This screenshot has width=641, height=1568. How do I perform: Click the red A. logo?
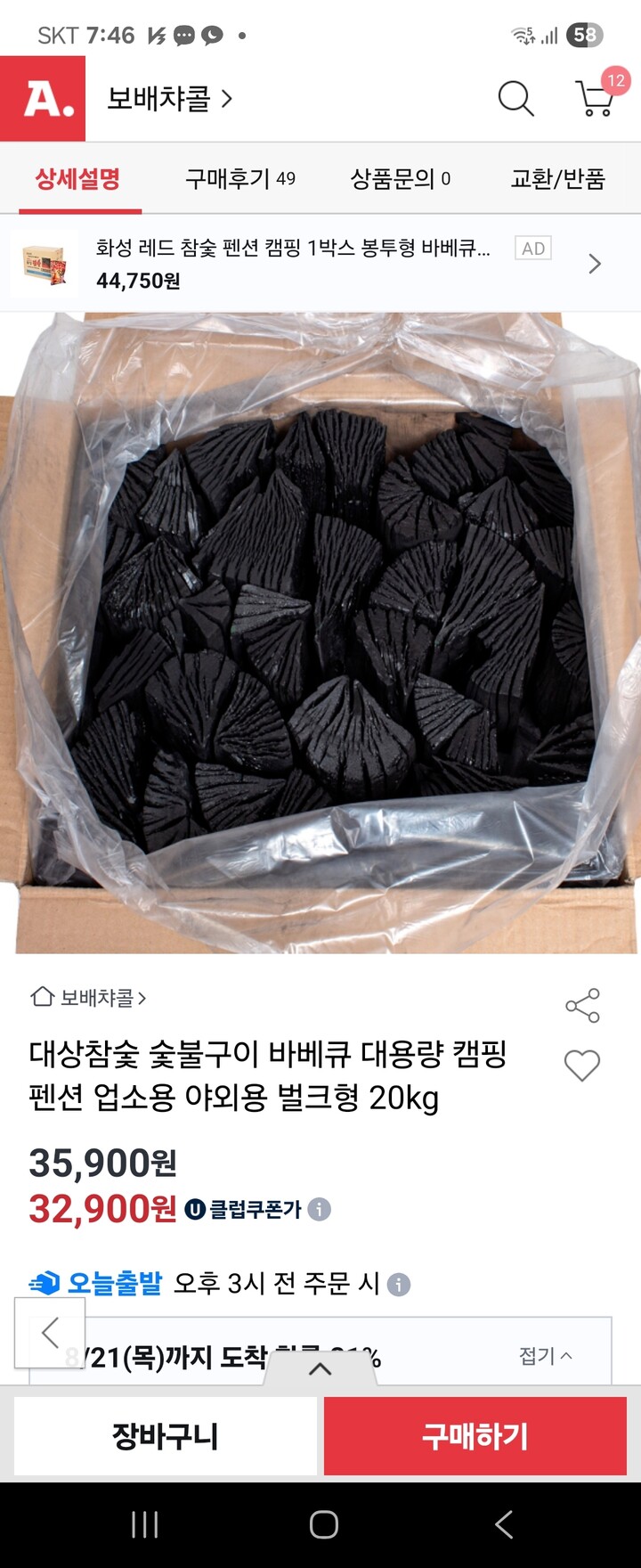42,99
